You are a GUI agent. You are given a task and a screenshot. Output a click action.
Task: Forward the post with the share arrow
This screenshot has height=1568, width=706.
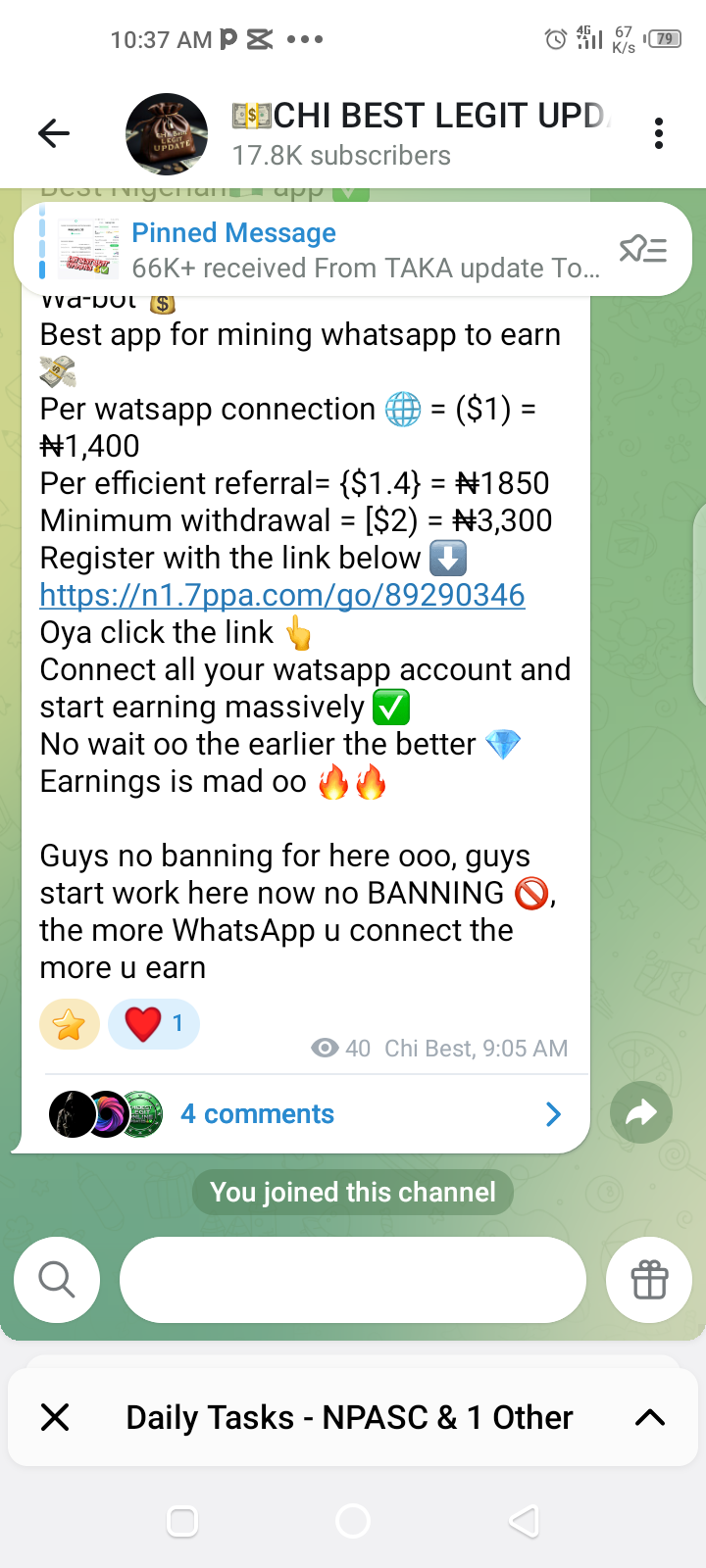click(640, 1112)
